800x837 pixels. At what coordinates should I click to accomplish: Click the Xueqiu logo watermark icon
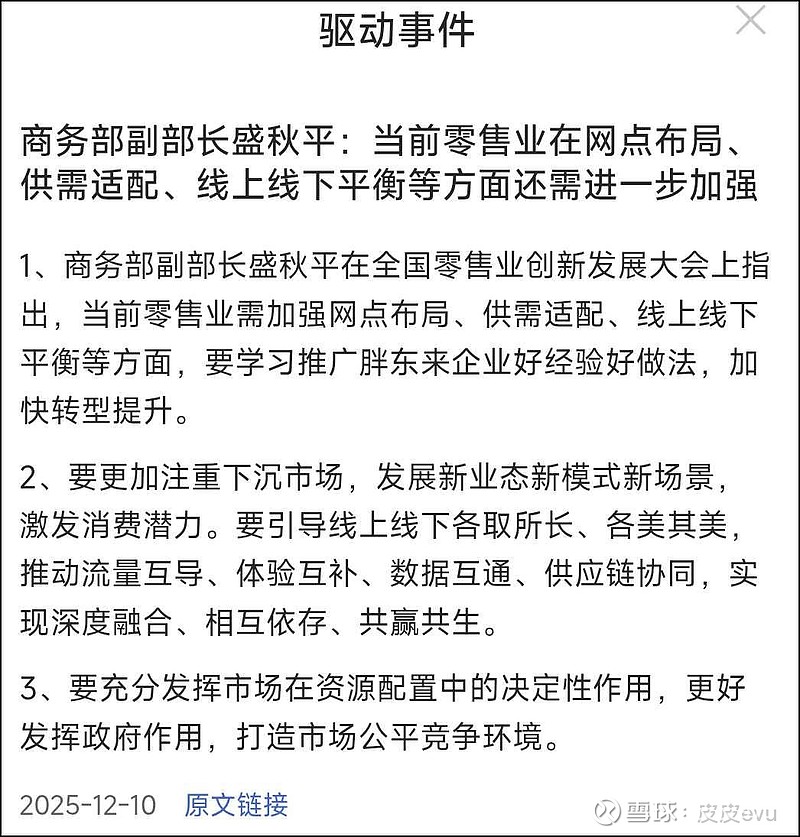coord(606,812)
